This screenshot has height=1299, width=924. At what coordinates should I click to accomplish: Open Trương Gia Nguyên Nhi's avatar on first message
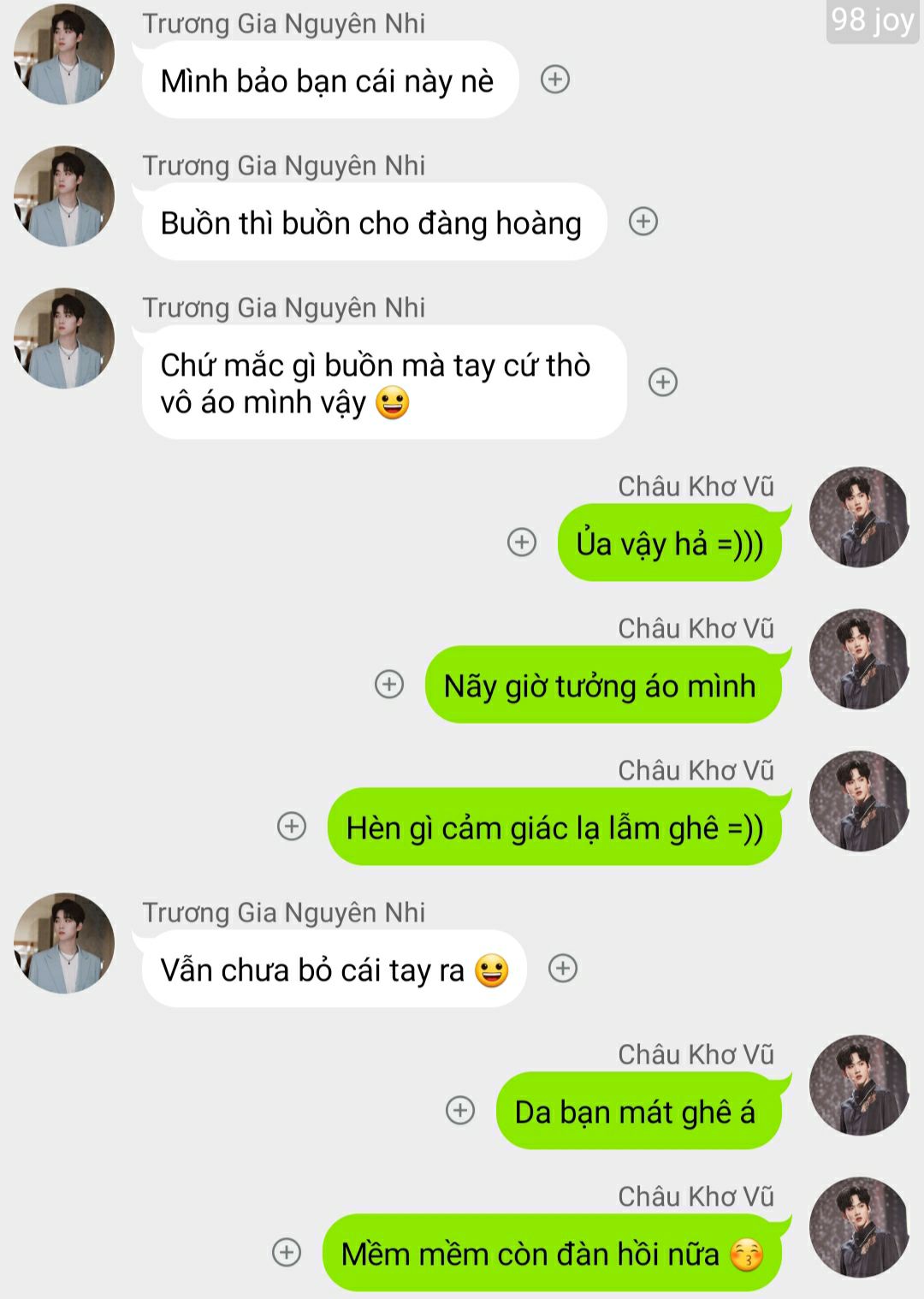pos(64,55)
